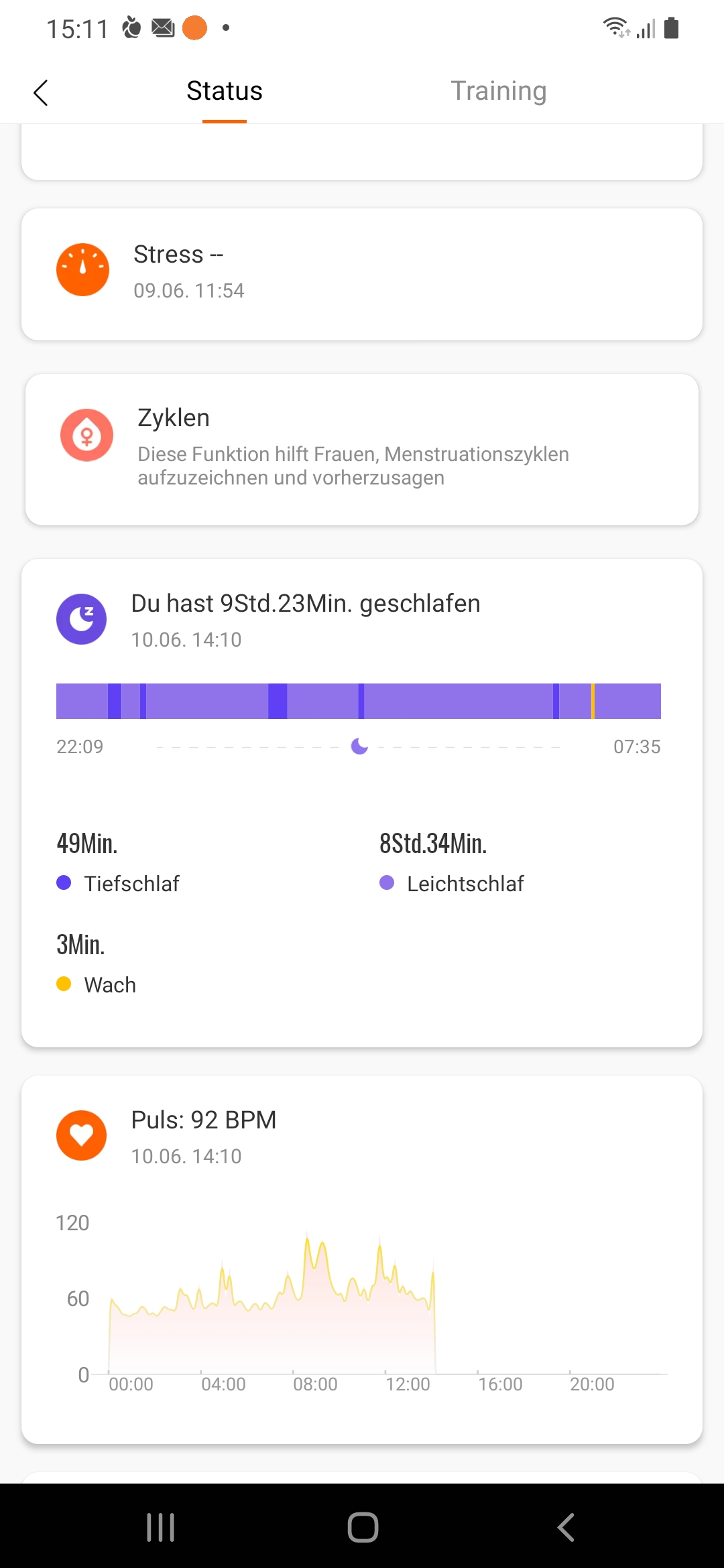Open the Stress card

point(362,273)
